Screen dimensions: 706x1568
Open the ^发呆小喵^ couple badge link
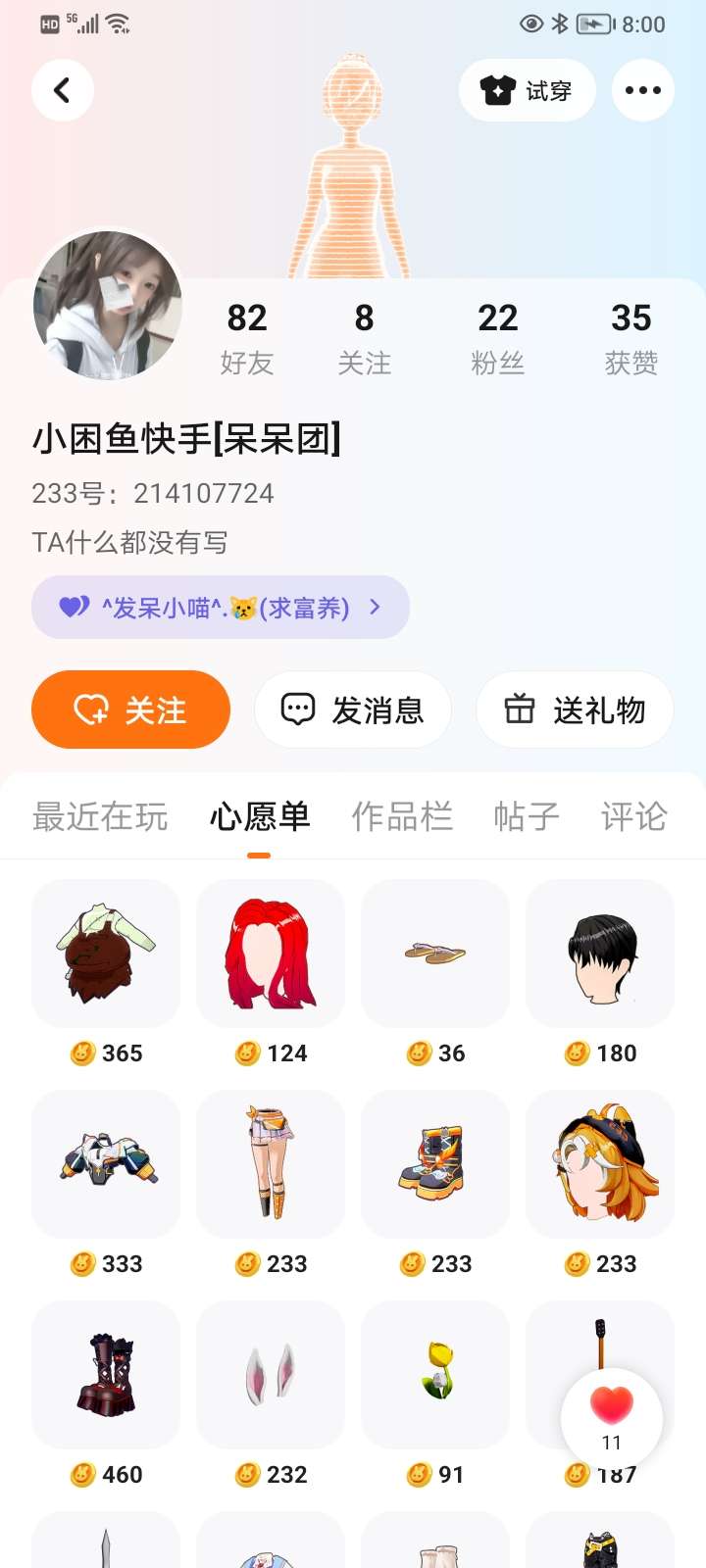click(221, 608)
